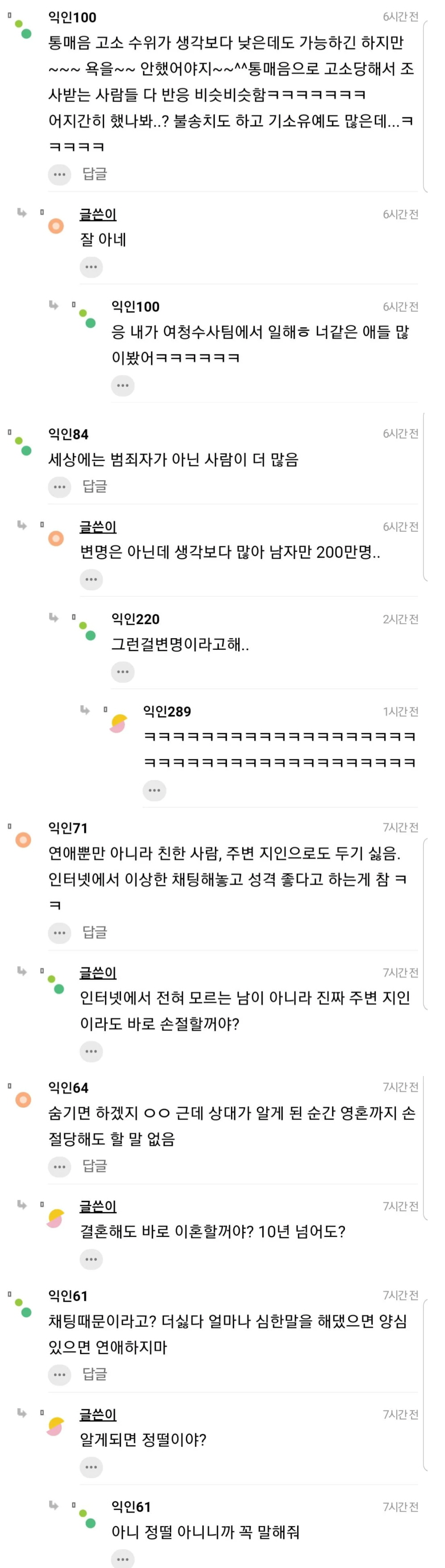Open the 글쓴이 link above 알게되면 정떨이야
445x1568 pixels.
click(x=98, y=1415)
